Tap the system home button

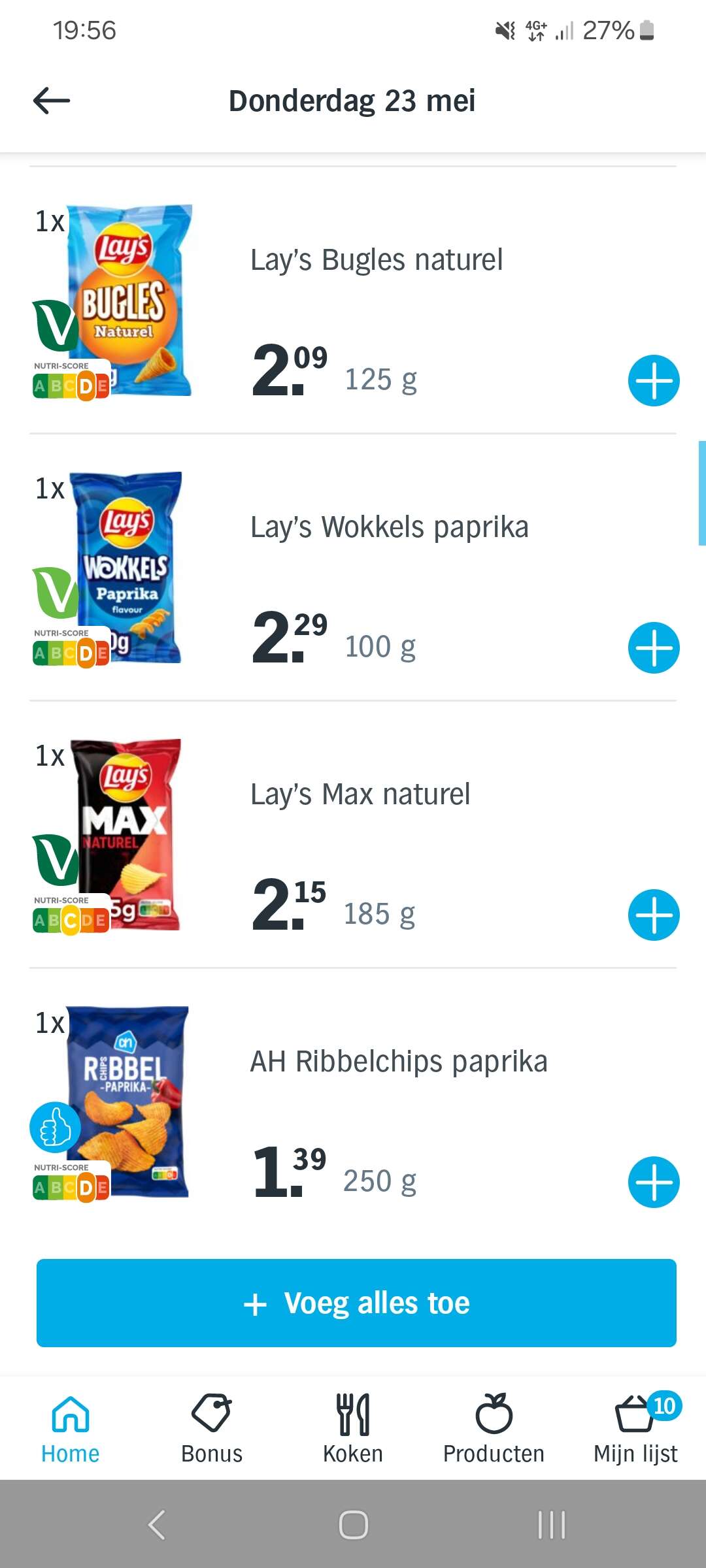(x=353, y=1525)
